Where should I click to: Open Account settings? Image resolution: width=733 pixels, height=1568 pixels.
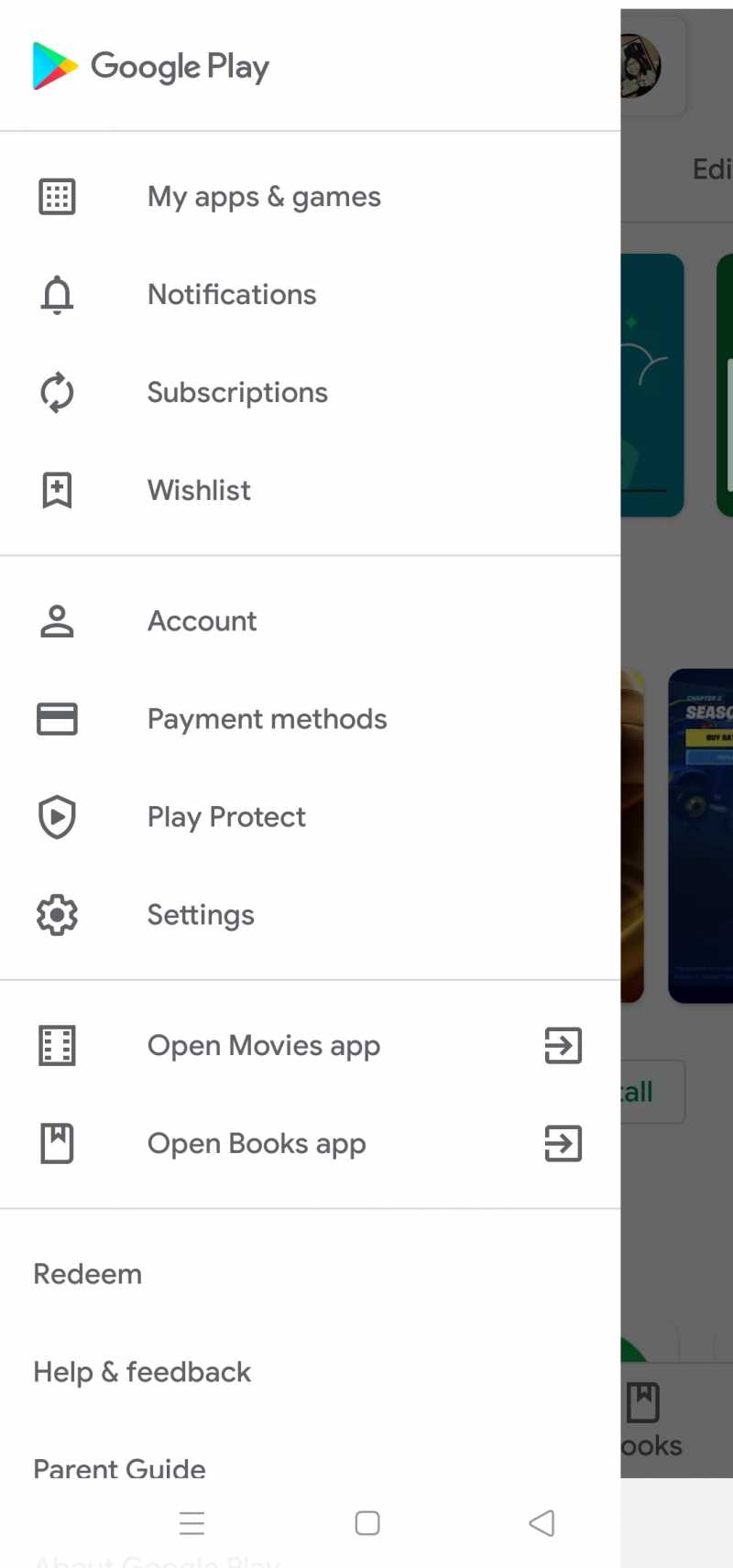(202, 622)
